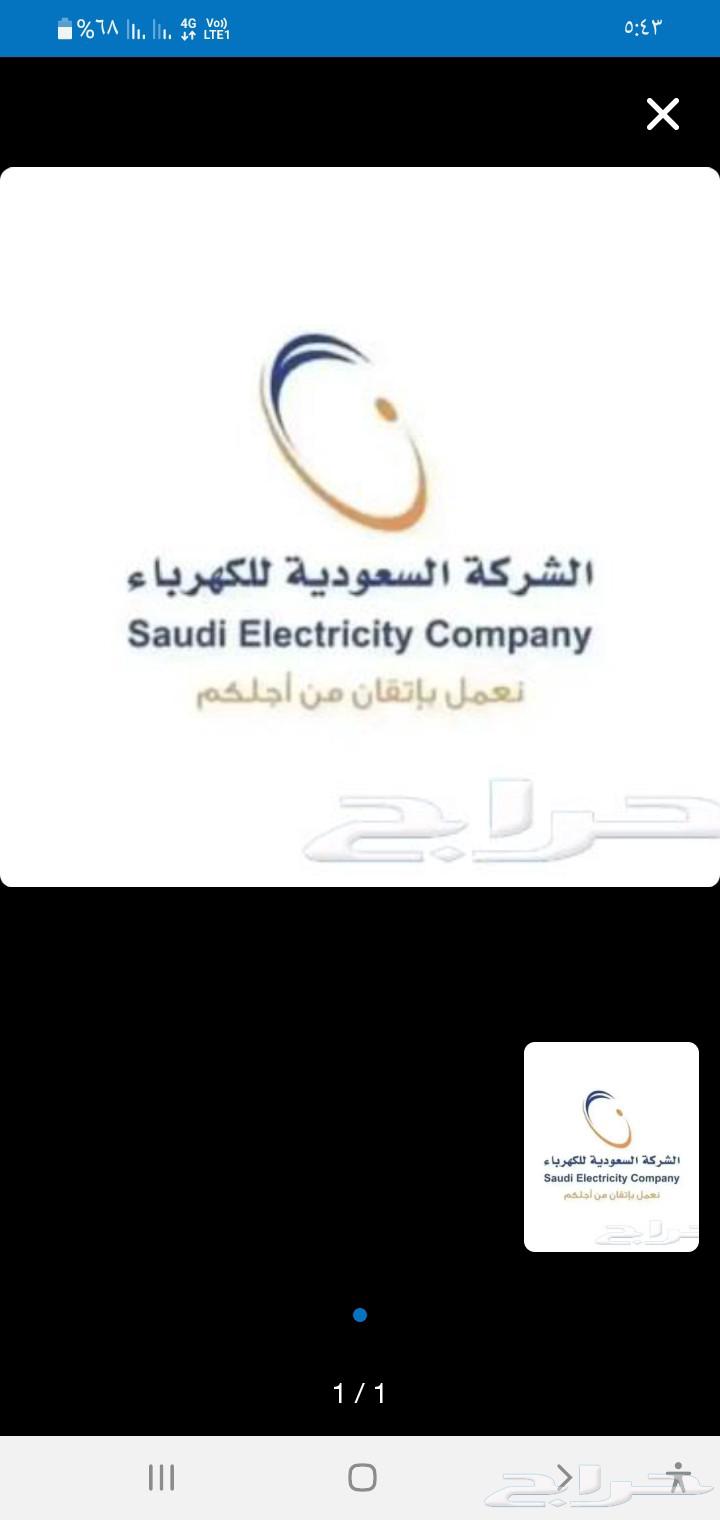The height and width of the screenshot is (1520, 720).
Task: Select the Saudi Electricity Company thumbnail
Action: tap(611, 1146)
